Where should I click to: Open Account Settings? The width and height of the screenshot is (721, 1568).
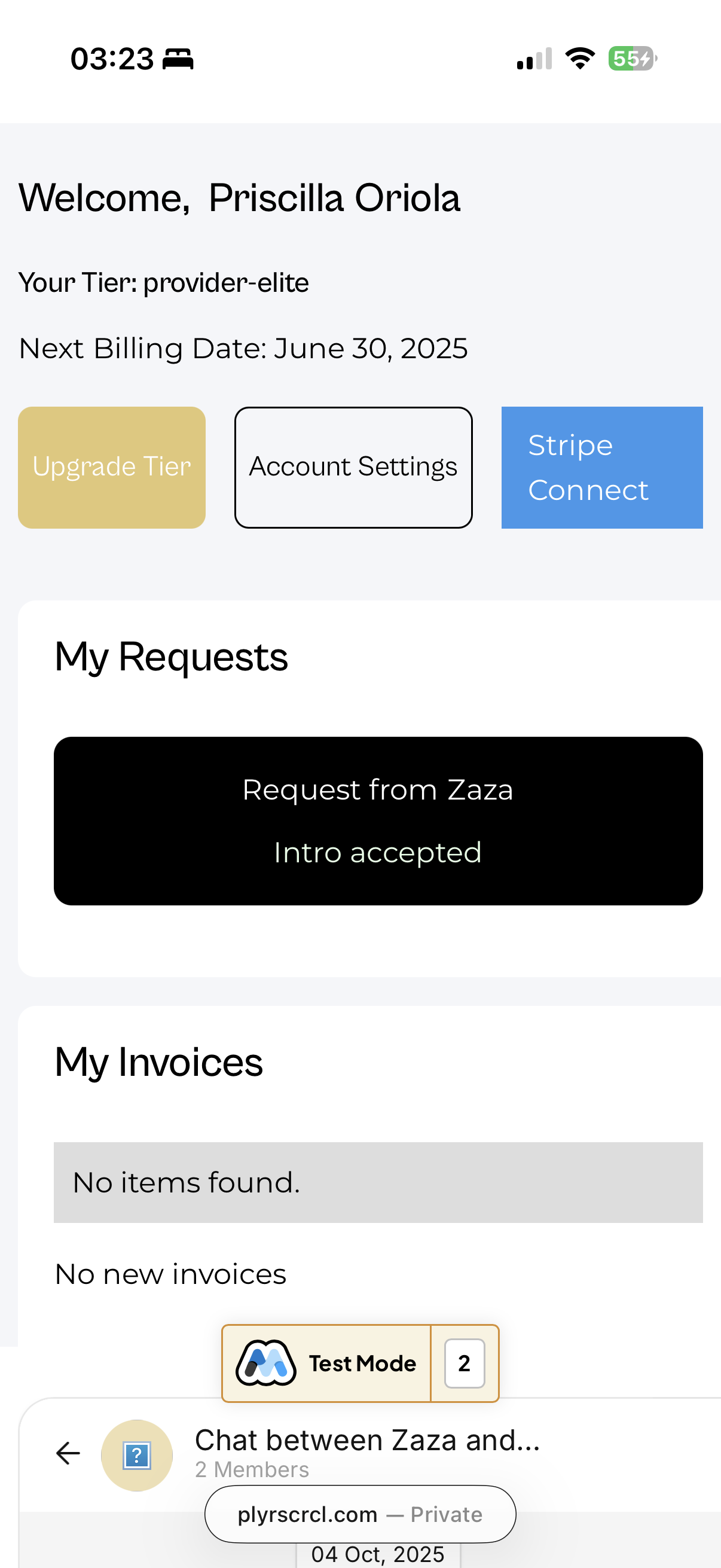pos(353,466)
